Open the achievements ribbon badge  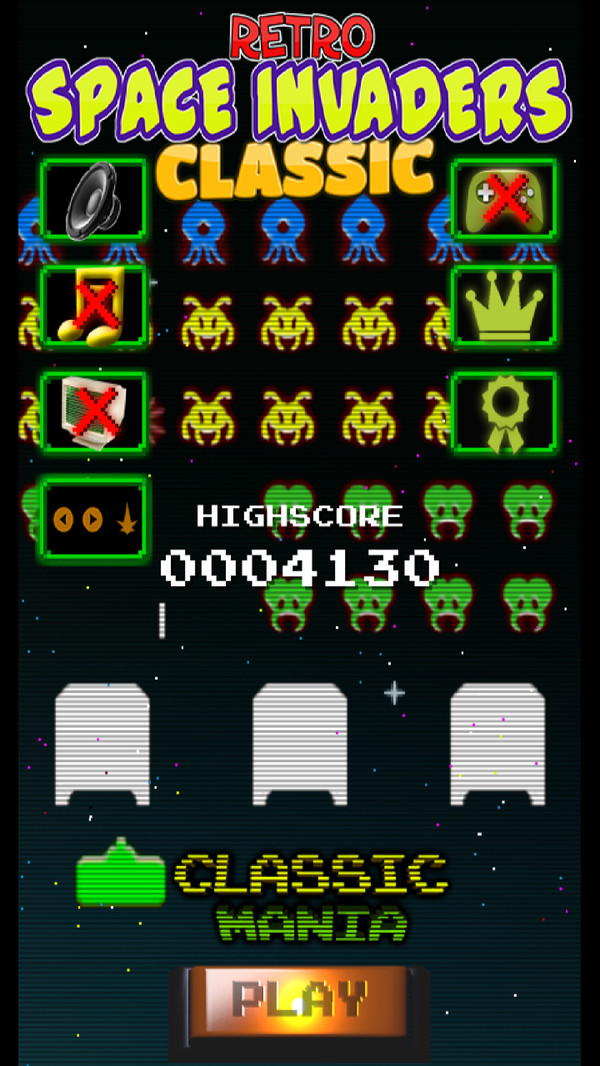(504, 412)
